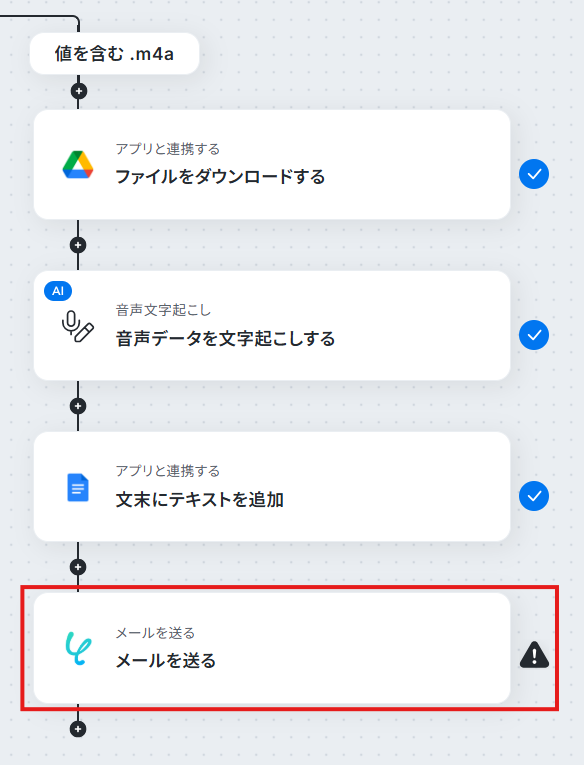Add a step after メールを送る card
The width and height of the screenshot is (584, 765).
78,729
